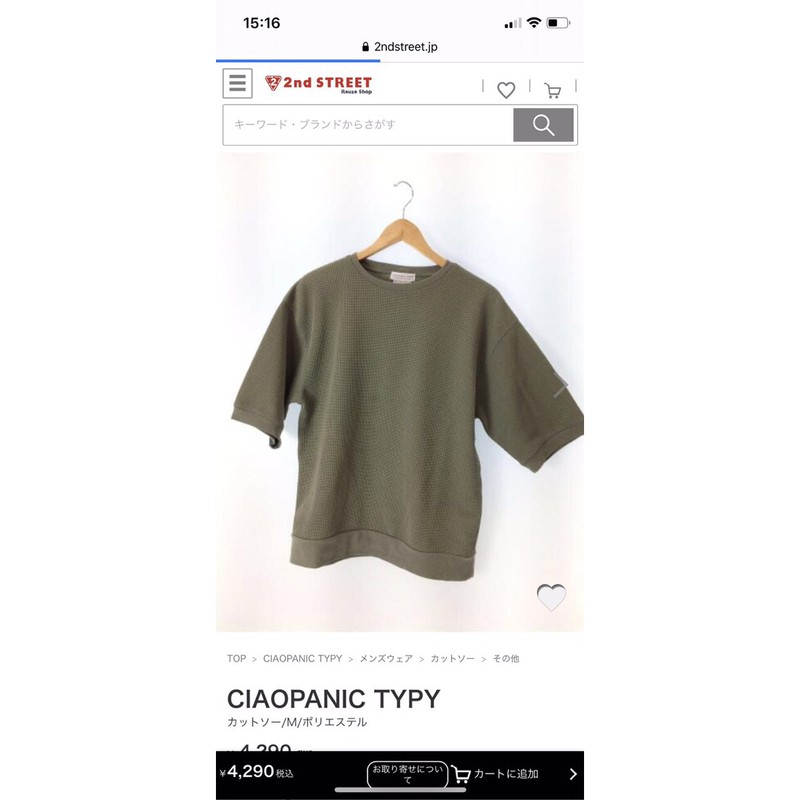Open the CIAOPANIC TYPY breadcrumb link
This screenshot has width=800, height=800.
click(302, 659)
